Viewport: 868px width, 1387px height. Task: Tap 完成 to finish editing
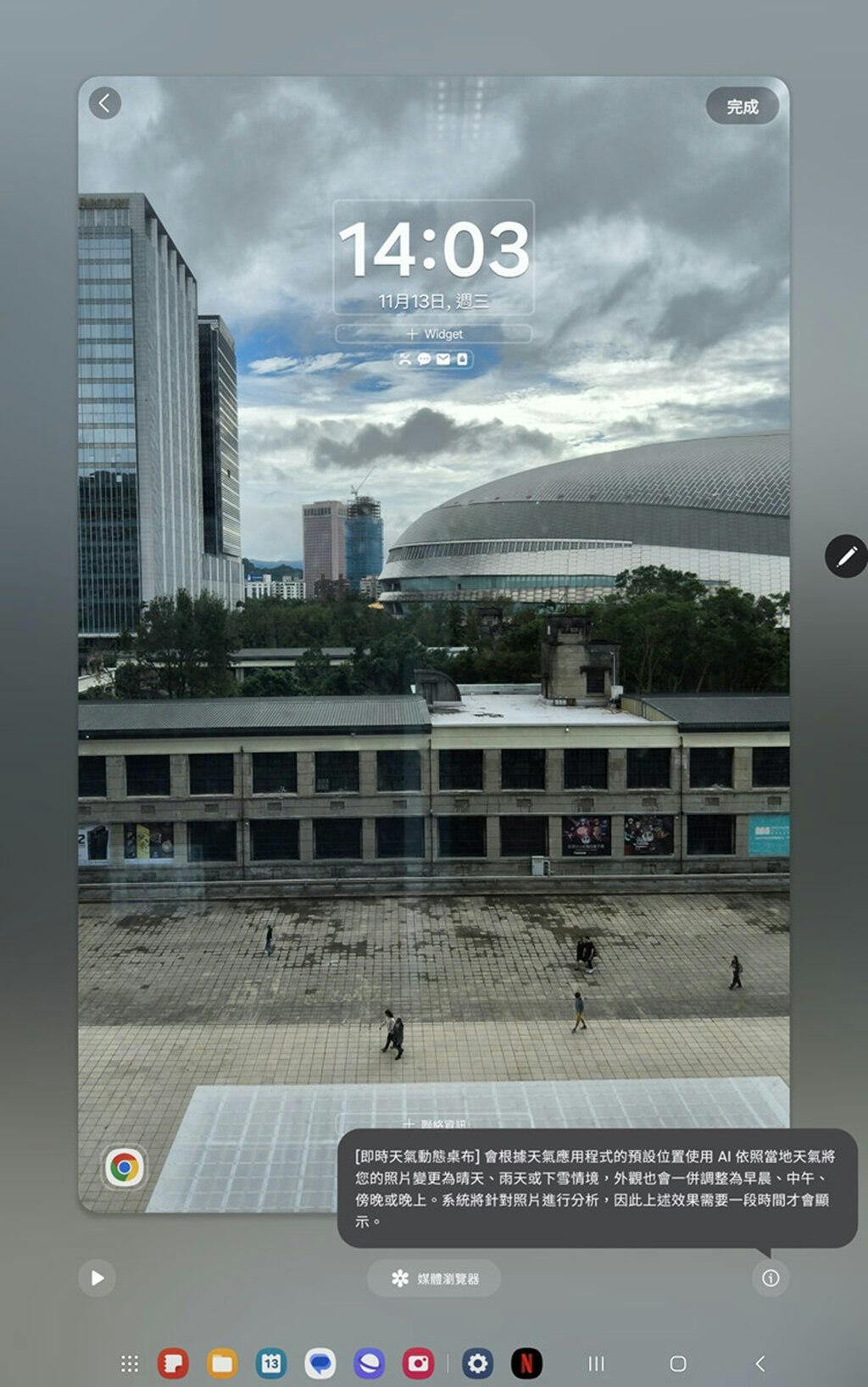[742, 107]
